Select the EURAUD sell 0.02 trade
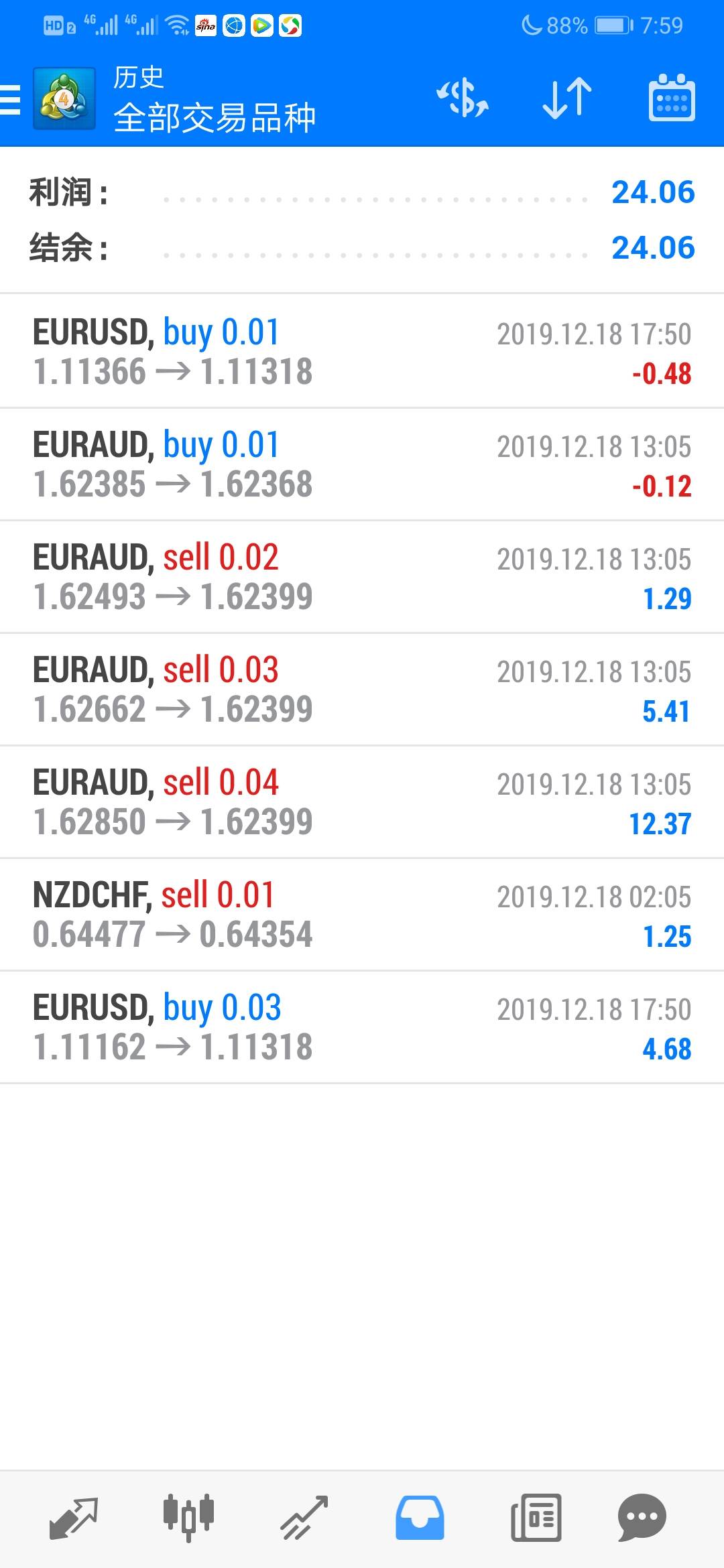 pyautogui.click(x=362, y=577)
